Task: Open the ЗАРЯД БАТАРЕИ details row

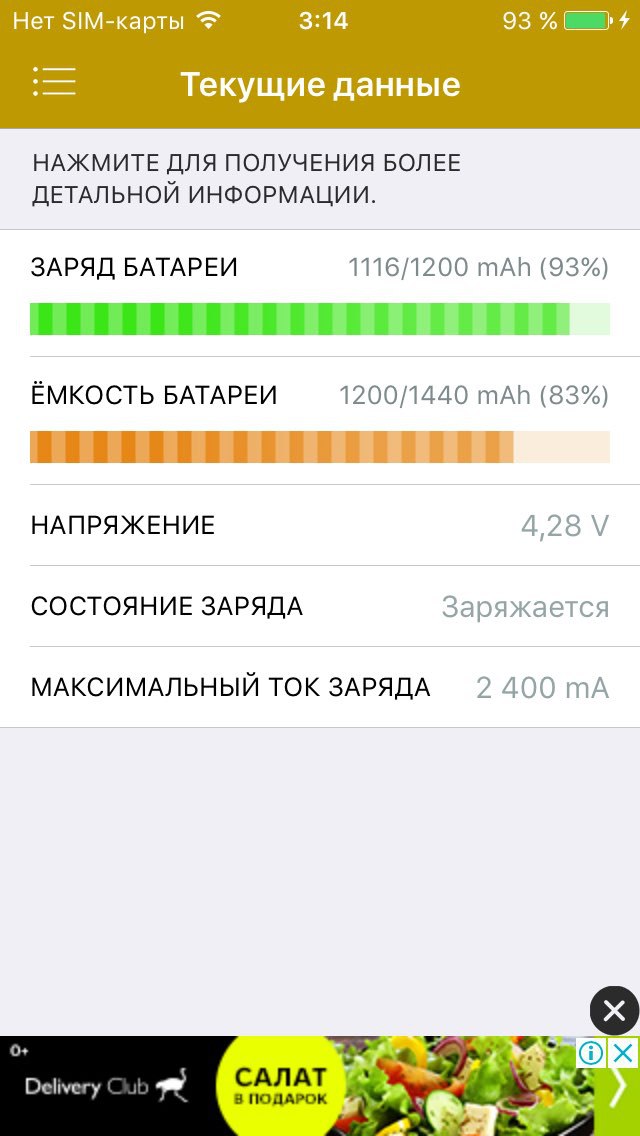Action: tap(320, 293)
